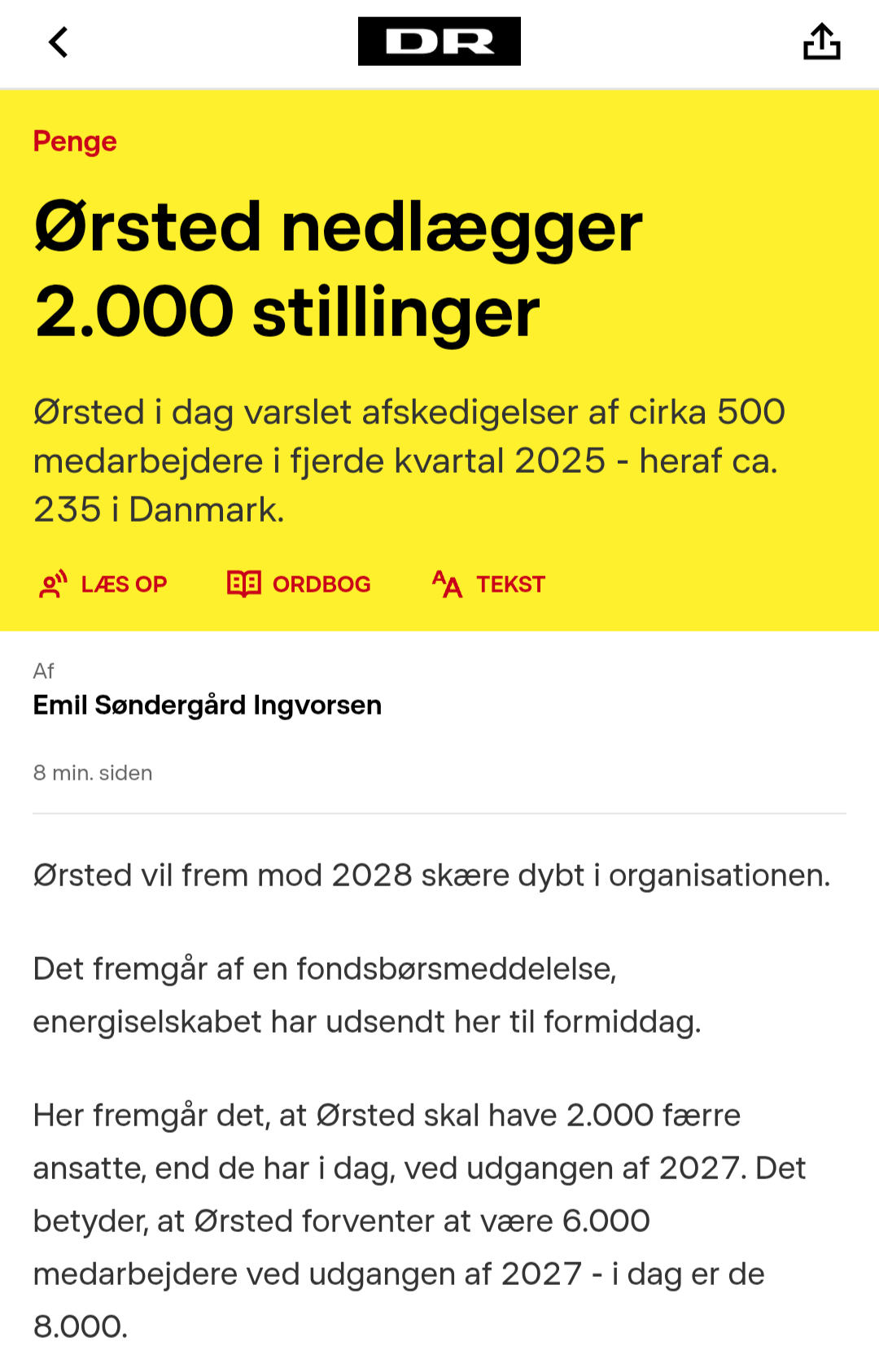Open the Ordbog dictionary

299,584
